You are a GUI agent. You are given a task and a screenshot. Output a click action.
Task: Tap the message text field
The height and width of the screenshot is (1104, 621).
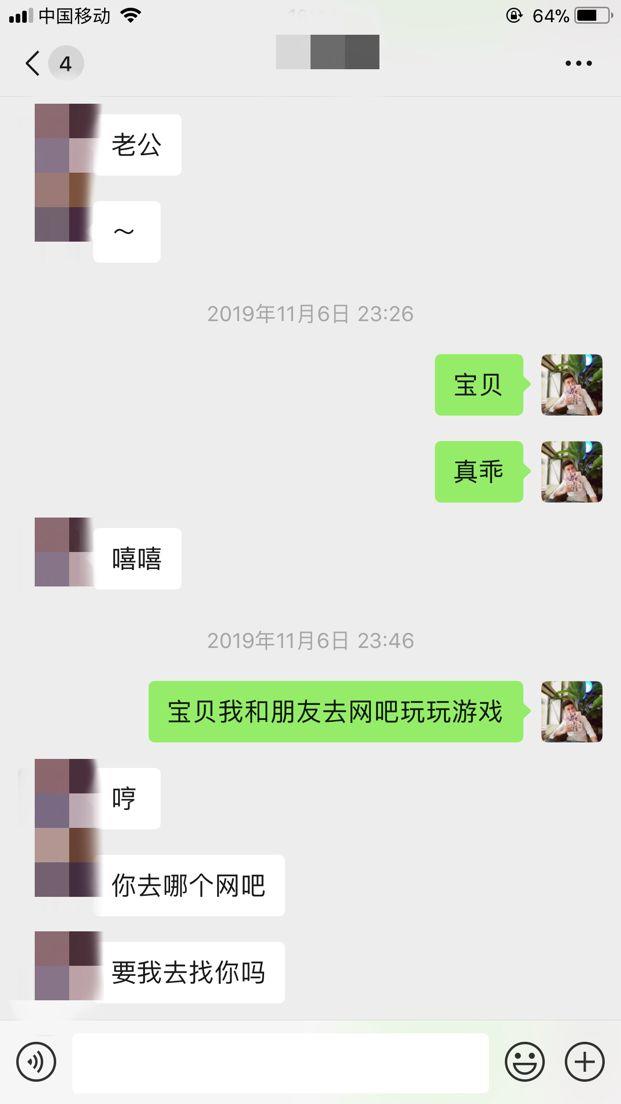280,1062
